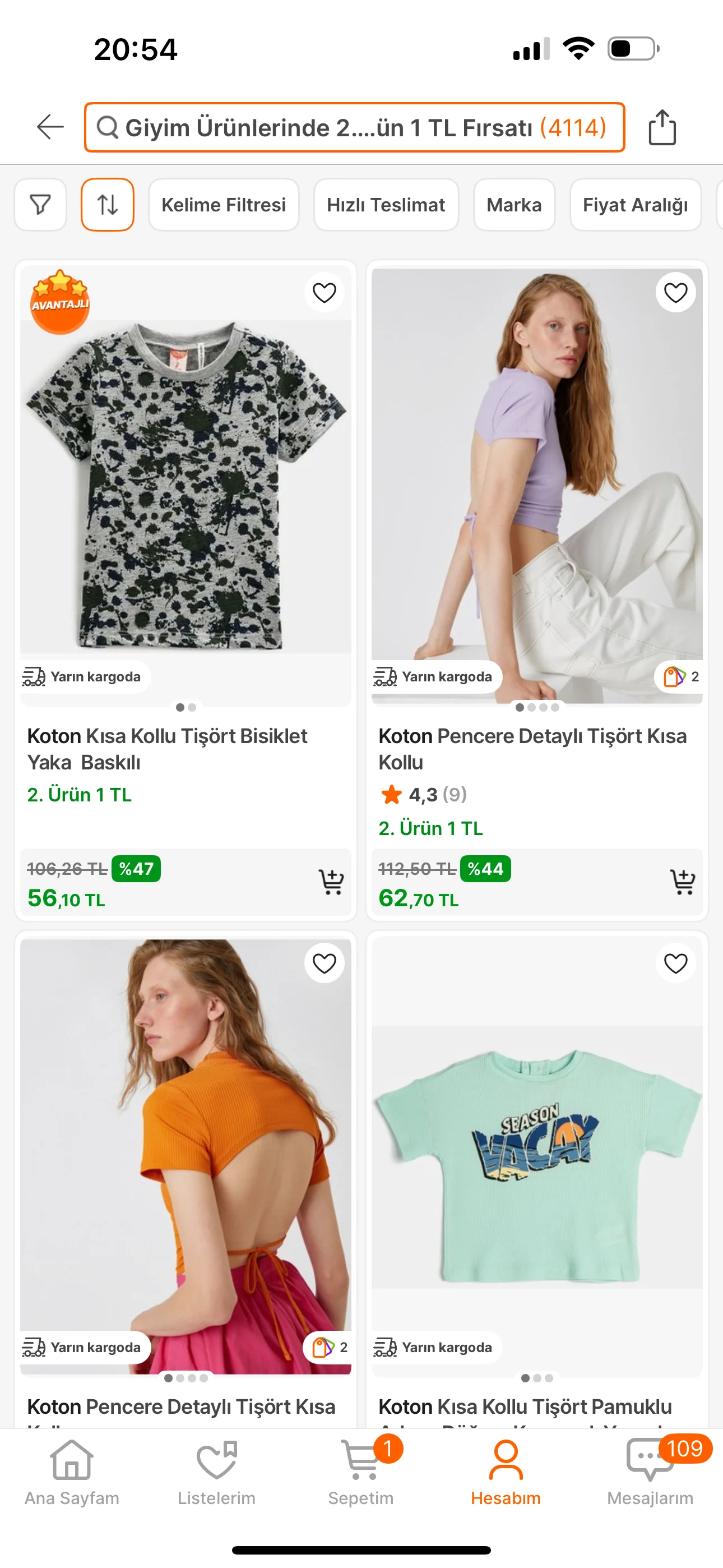The height and width of the screenshot is (1568, 723).
Task: Open the filter funnel options
Action: 40,205
